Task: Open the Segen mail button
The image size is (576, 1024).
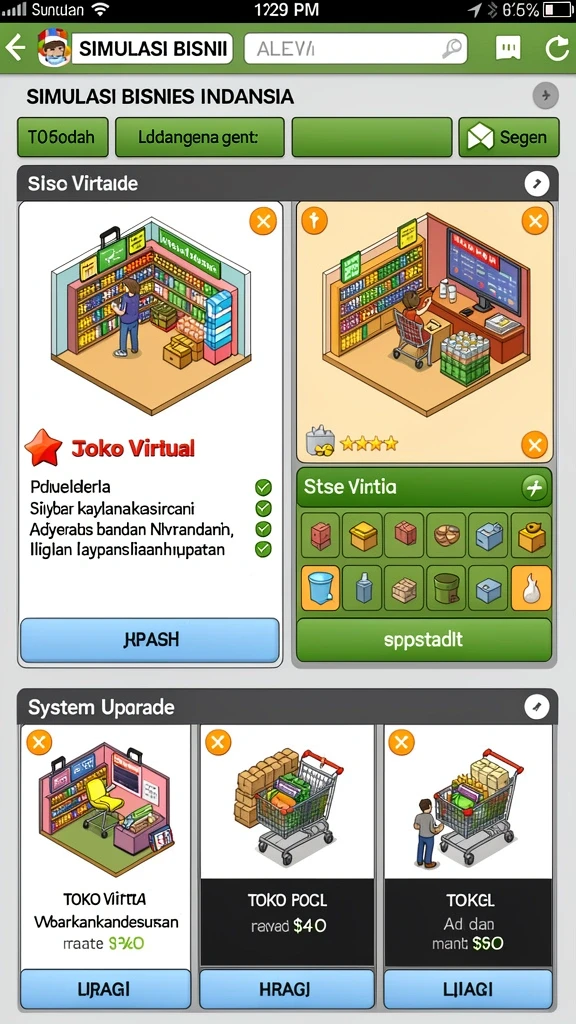Action: pos(509,137)
